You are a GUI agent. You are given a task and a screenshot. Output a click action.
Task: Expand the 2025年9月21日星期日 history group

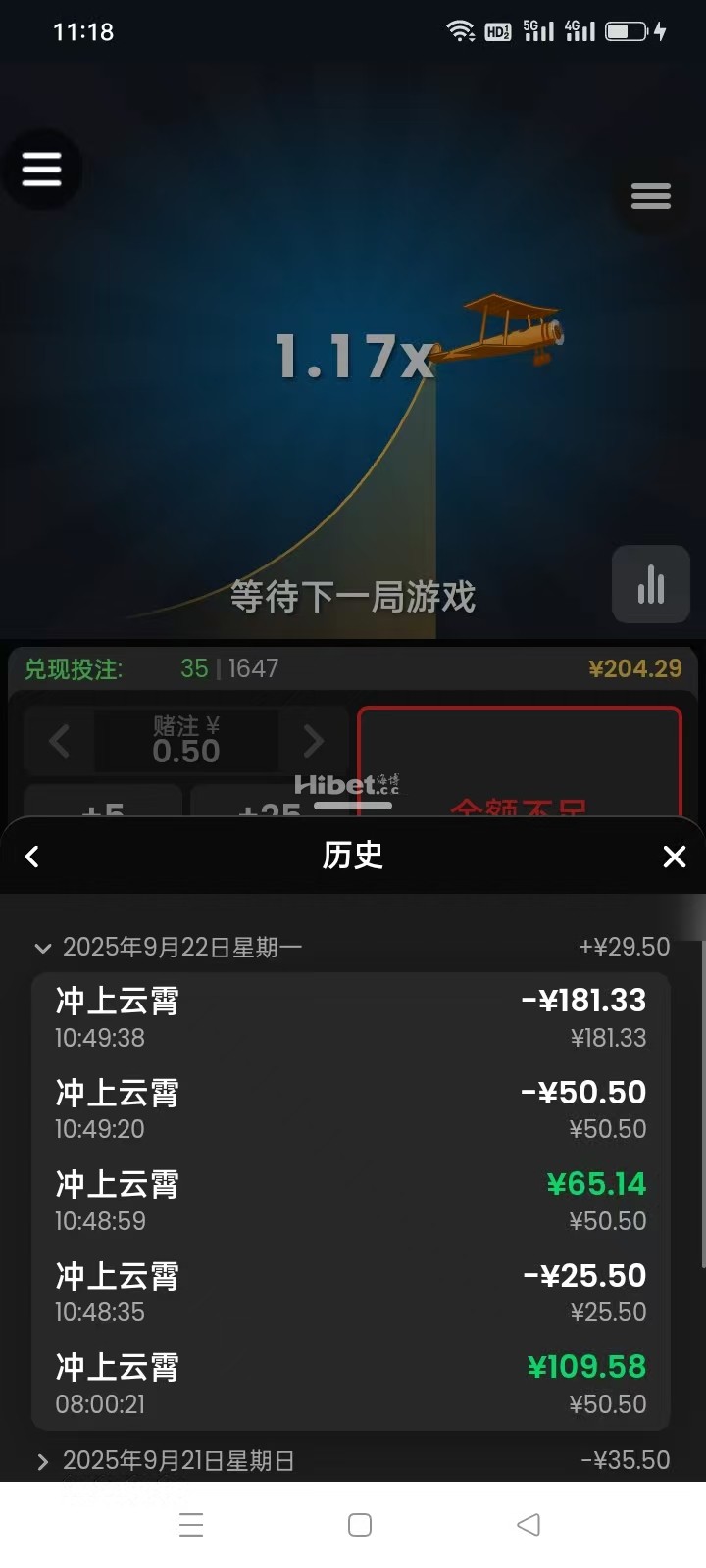tap(42, 1460)
